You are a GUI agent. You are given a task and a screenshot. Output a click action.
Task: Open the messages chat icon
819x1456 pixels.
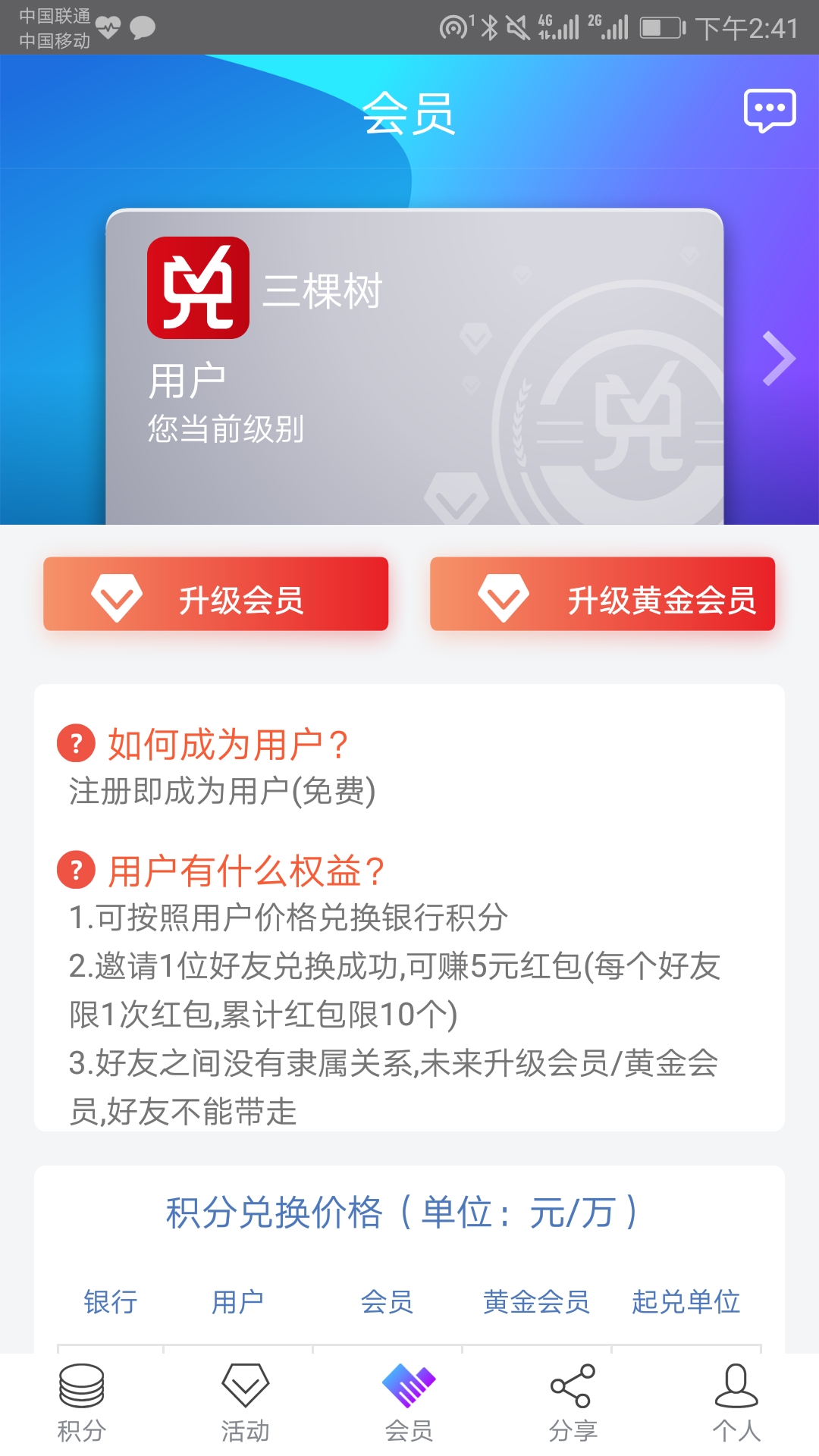point(769,111)
